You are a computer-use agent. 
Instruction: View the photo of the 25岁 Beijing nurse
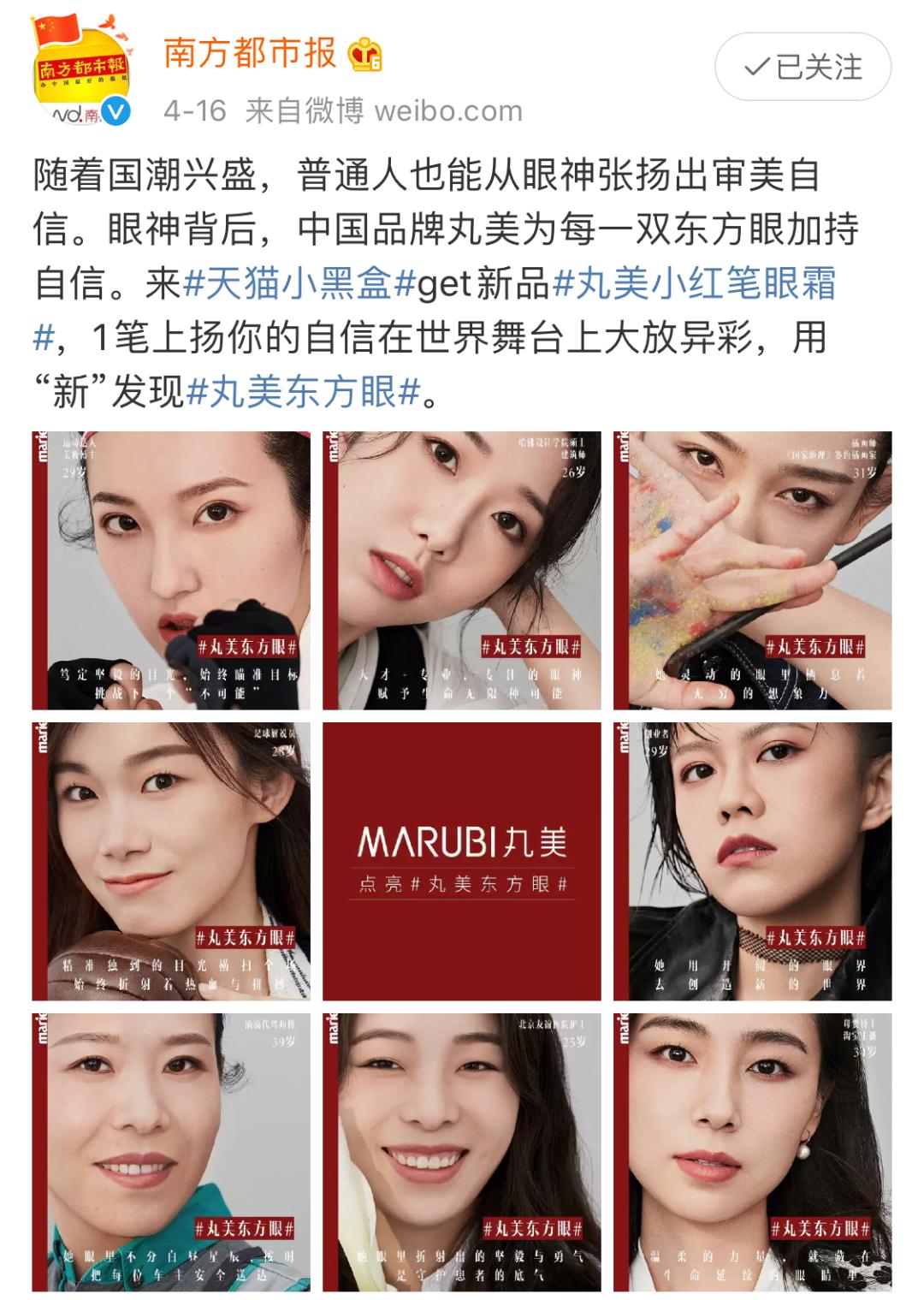[x=462, y=1152]
